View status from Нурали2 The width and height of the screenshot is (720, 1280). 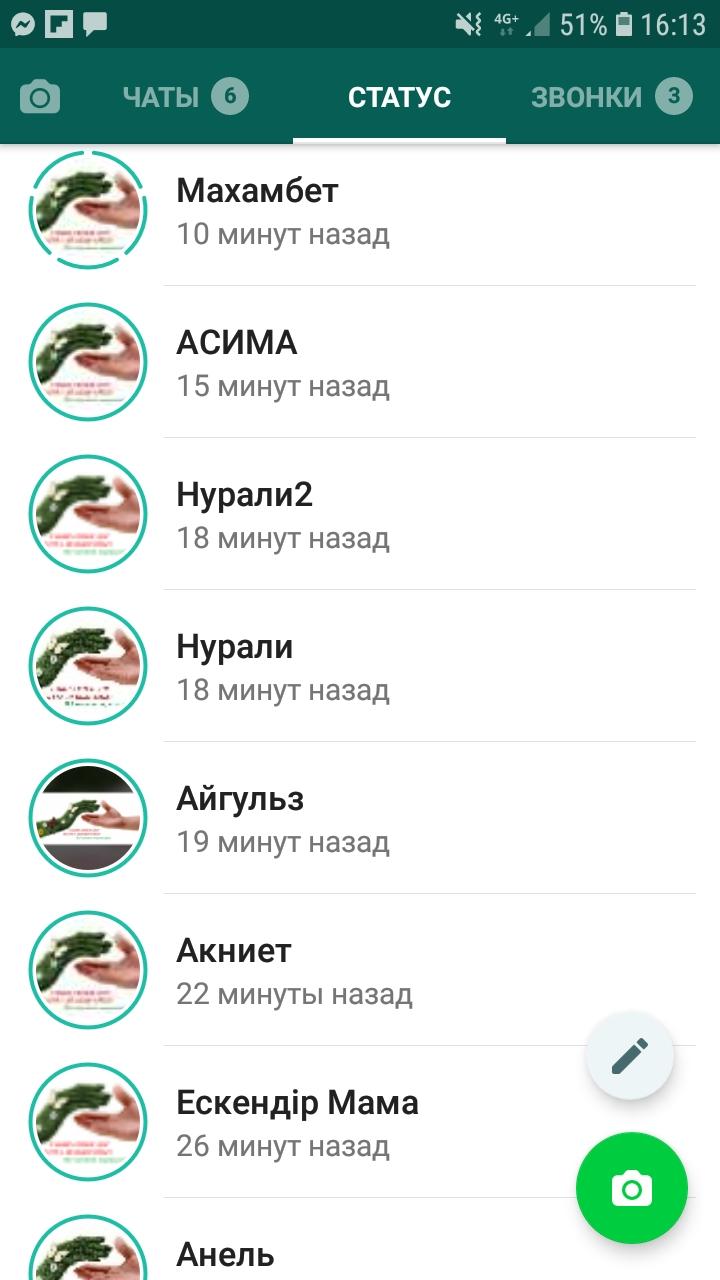(360, 514)
